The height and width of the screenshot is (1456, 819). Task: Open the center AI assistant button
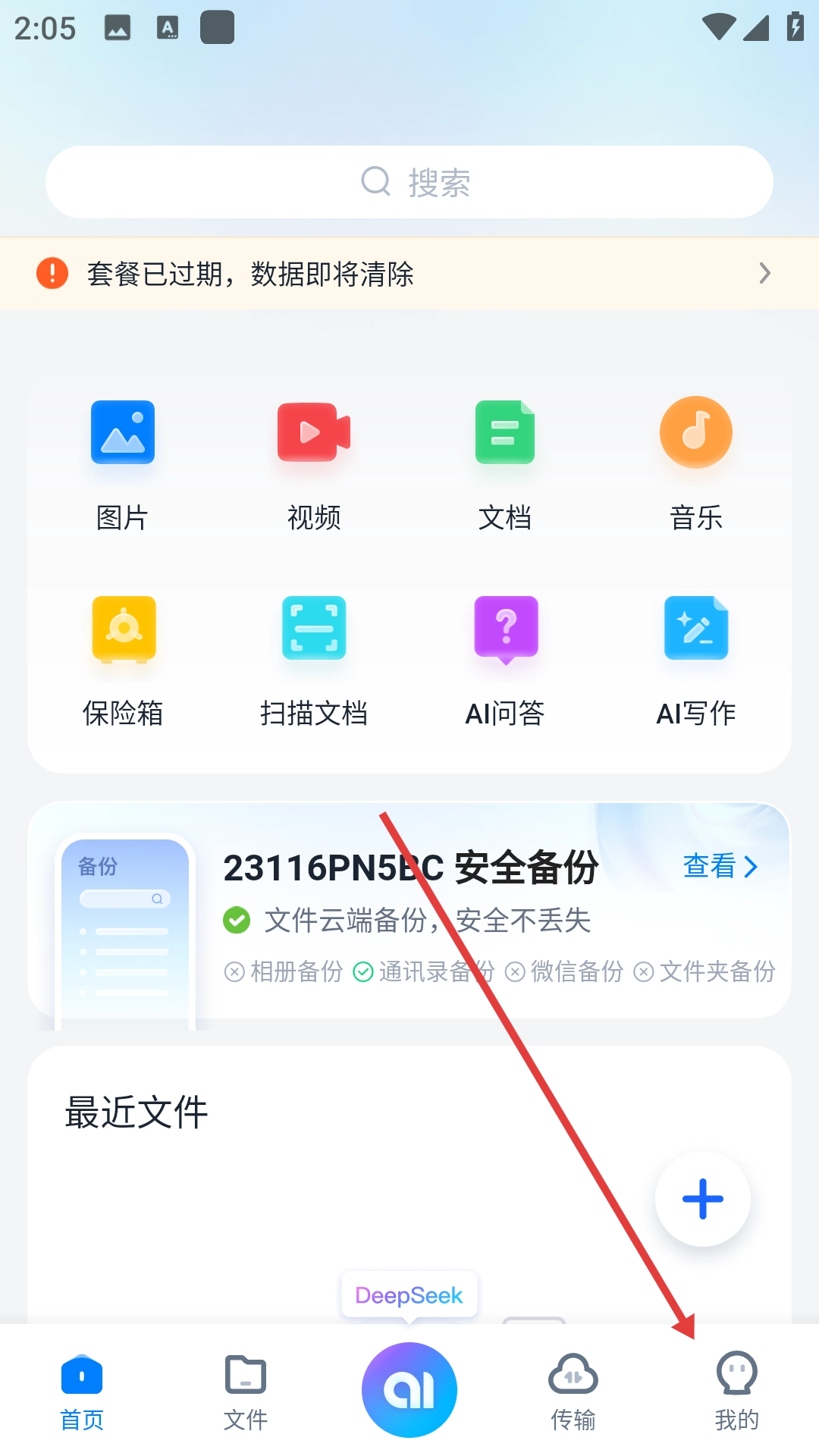(409, 1389)
